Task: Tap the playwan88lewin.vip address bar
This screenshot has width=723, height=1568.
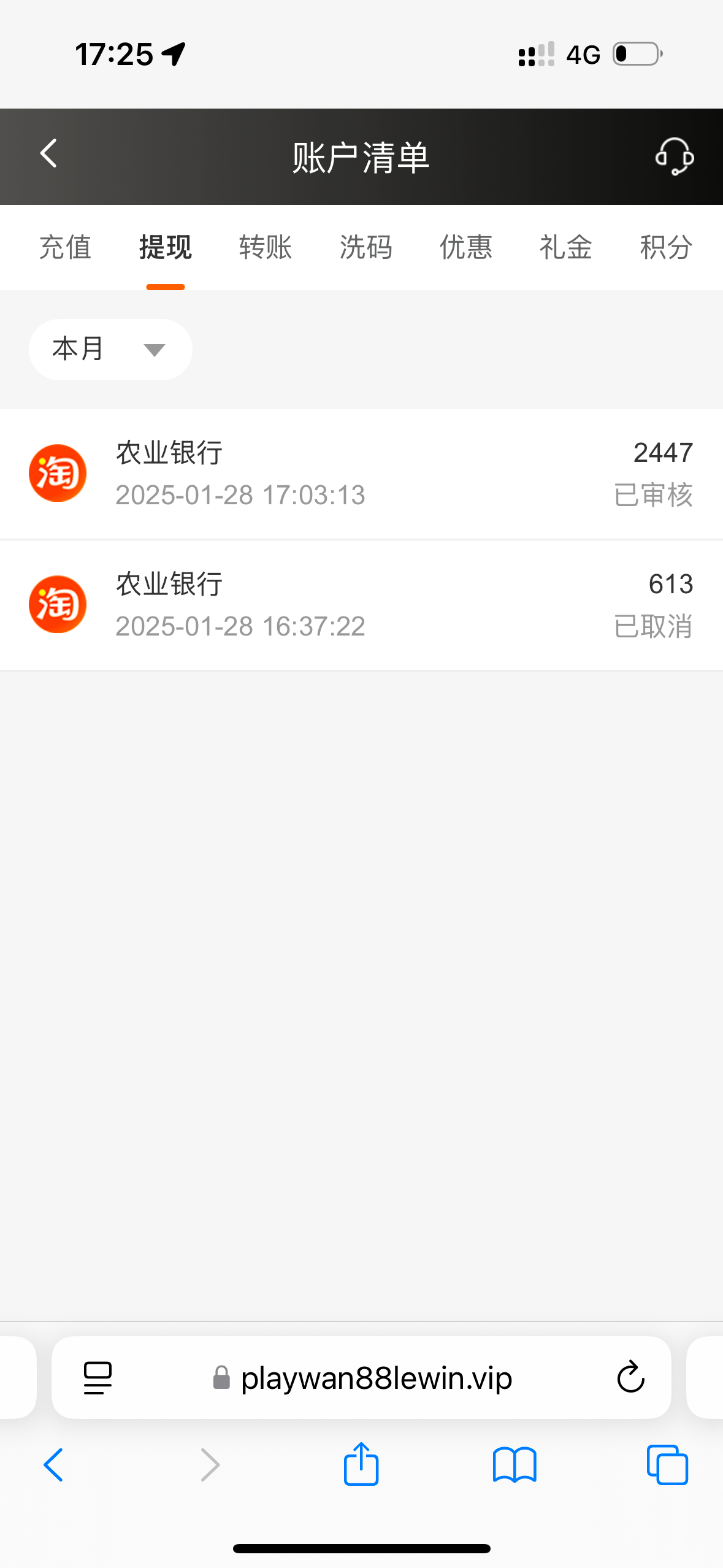Action: click(375, 1378)
